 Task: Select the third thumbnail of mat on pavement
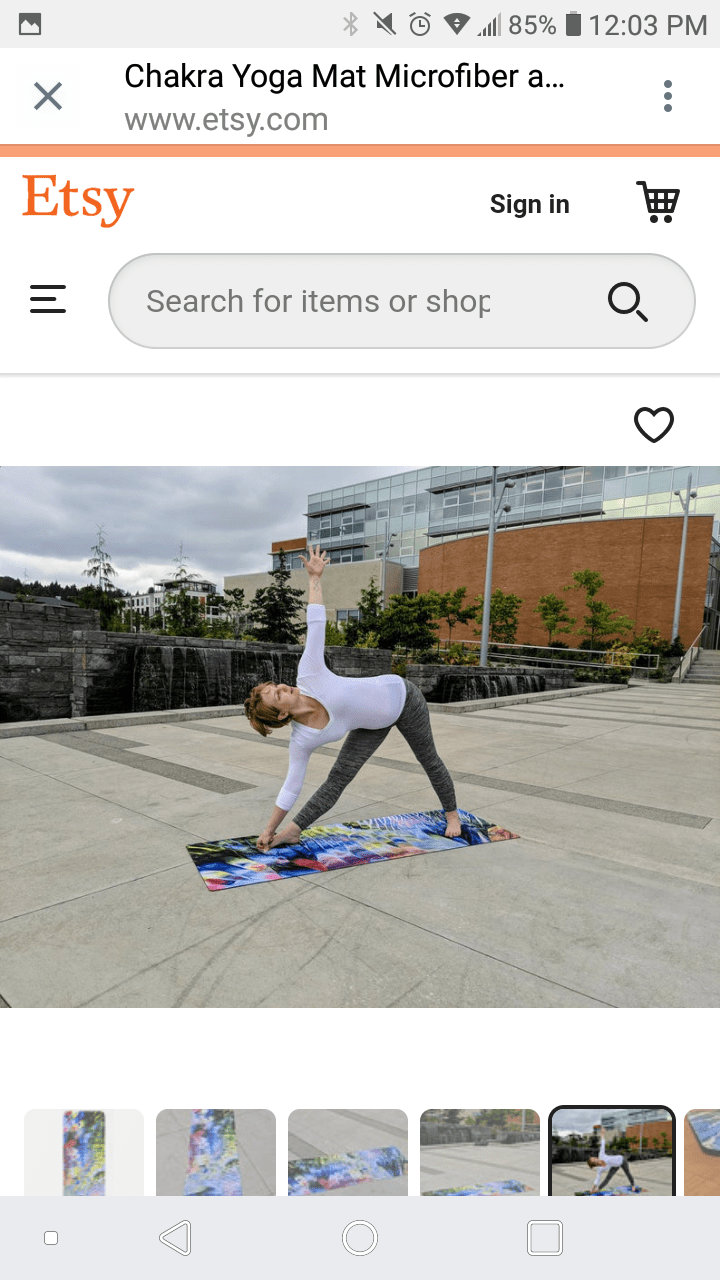348,1152
